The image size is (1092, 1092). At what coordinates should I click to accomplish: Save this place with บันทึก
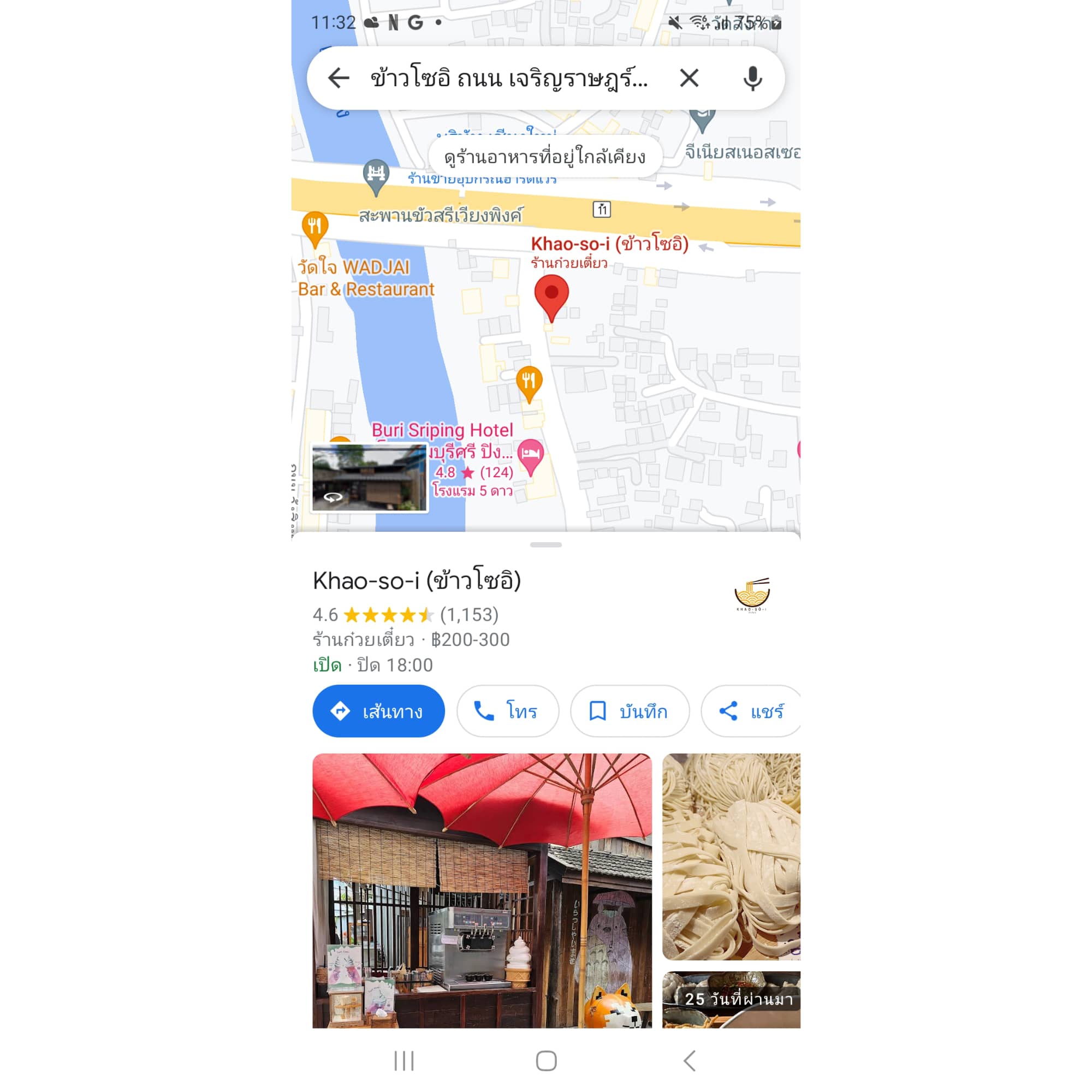pyautogui.click(x=629, y=710)
